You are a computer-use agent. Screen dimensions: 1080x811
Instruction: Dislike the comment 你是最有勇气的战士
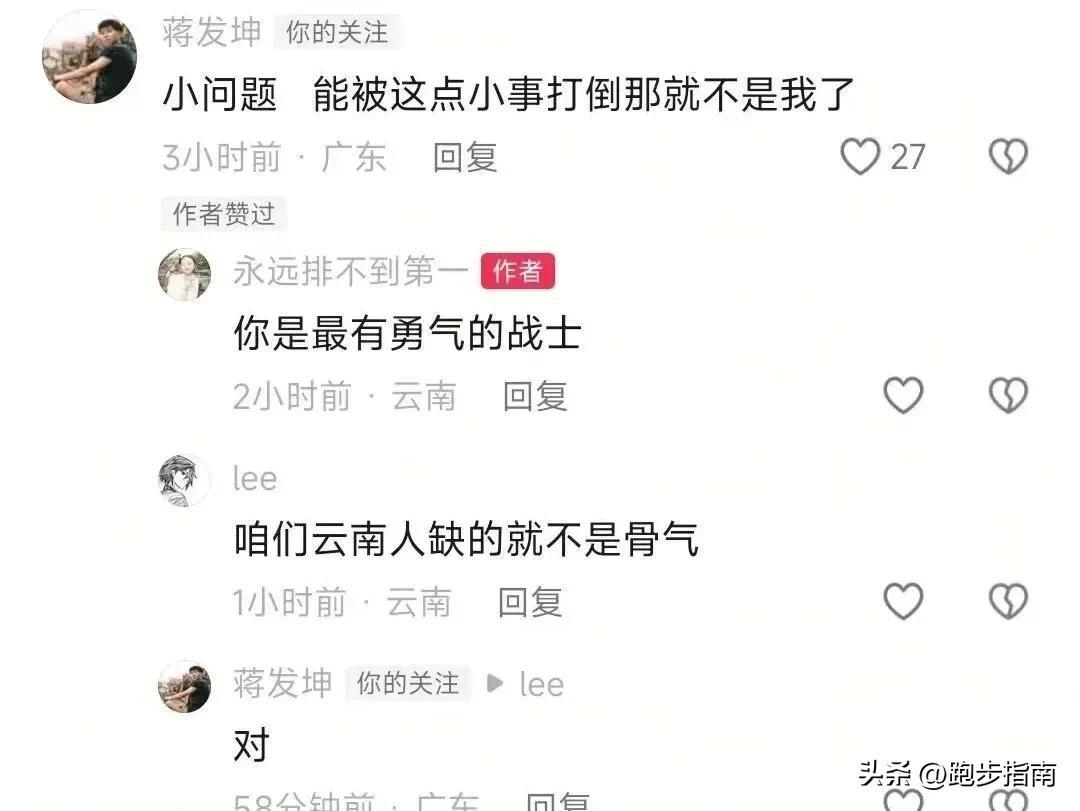tap(1007, 396)
